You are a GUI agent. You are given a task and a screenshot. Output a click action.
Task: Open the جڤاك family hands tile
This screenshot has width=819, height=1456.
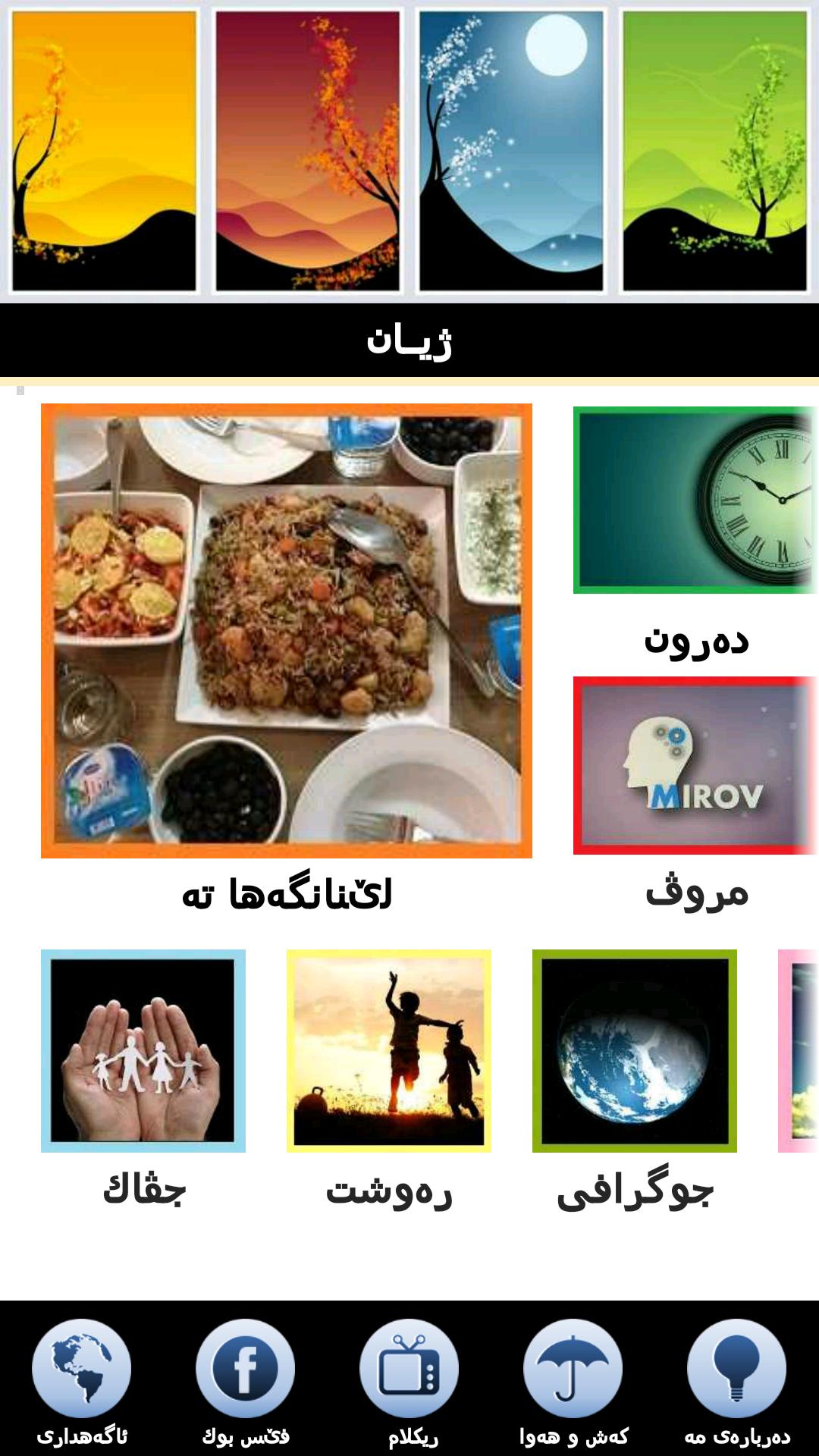pos(143,1051)
